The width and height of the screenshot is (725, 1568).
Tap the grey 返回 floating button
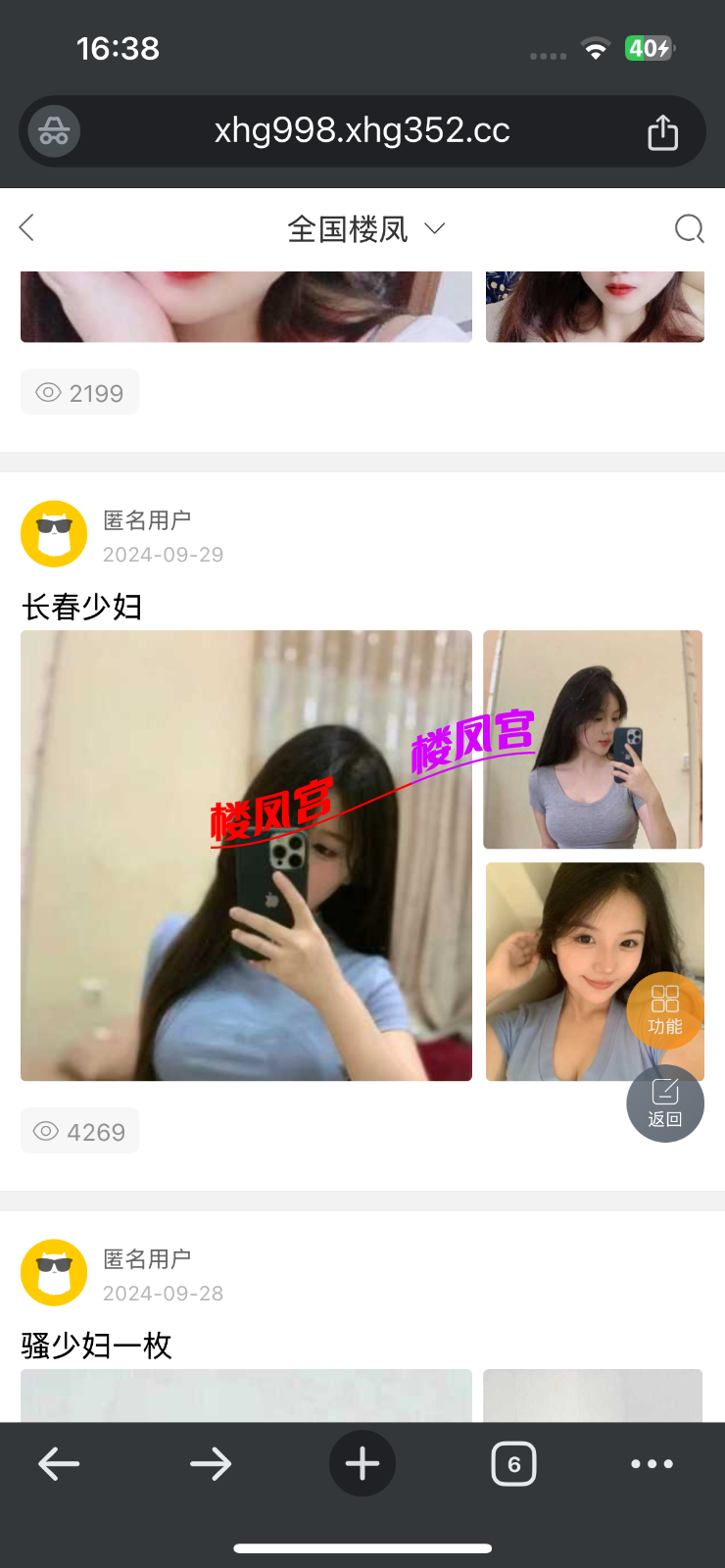[x=665, y=1103]
